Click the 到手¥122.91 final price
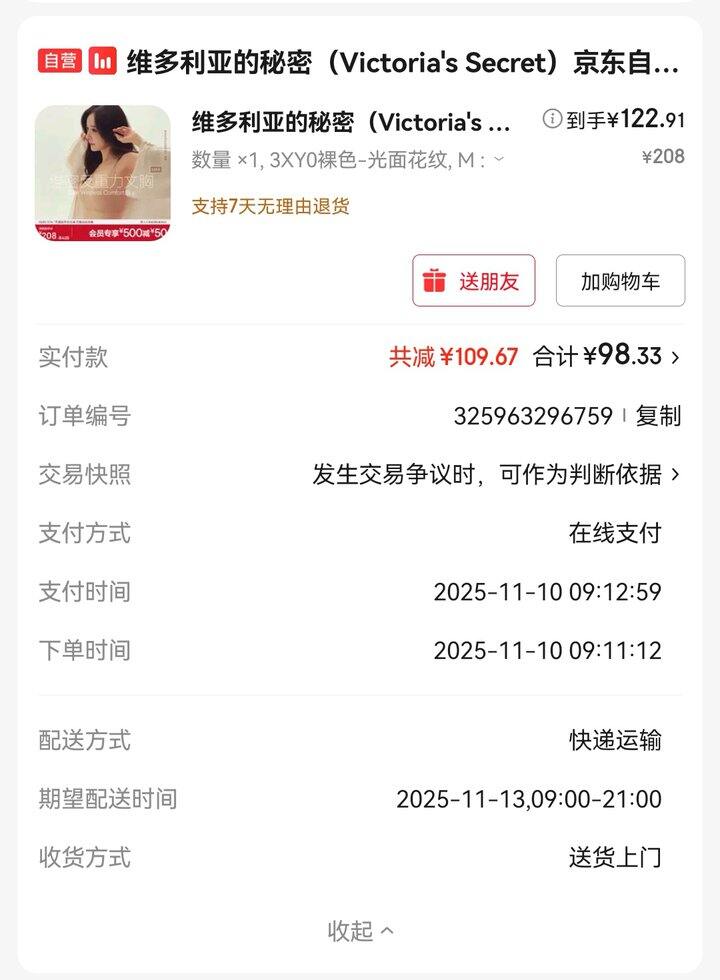The width and height of the screenshot is (720, 980). pyautogui.click(x=621, y=118)
